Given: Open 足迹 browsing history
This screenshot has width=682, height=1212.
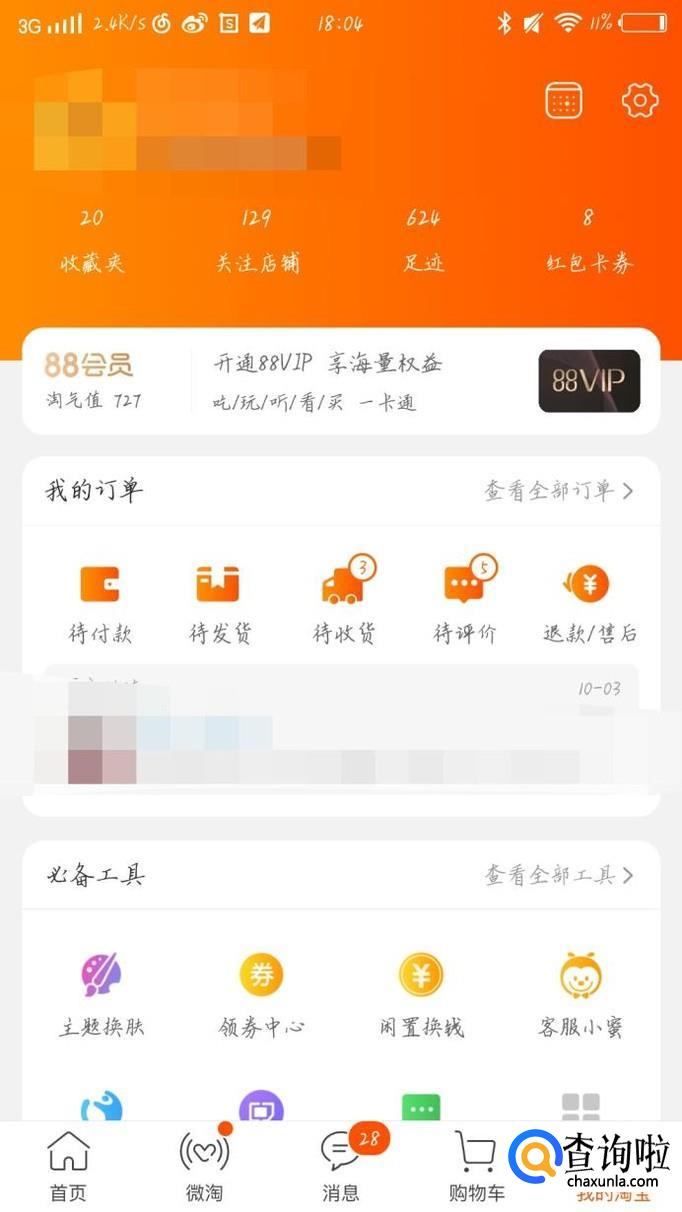Looking at the screenshot, I should (x=424, y=241).
